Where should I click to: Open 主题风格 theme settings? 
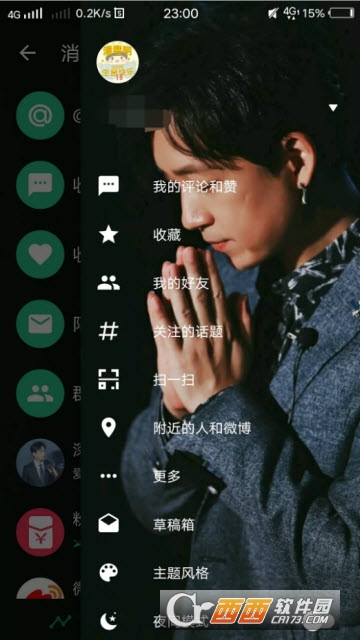220,573
